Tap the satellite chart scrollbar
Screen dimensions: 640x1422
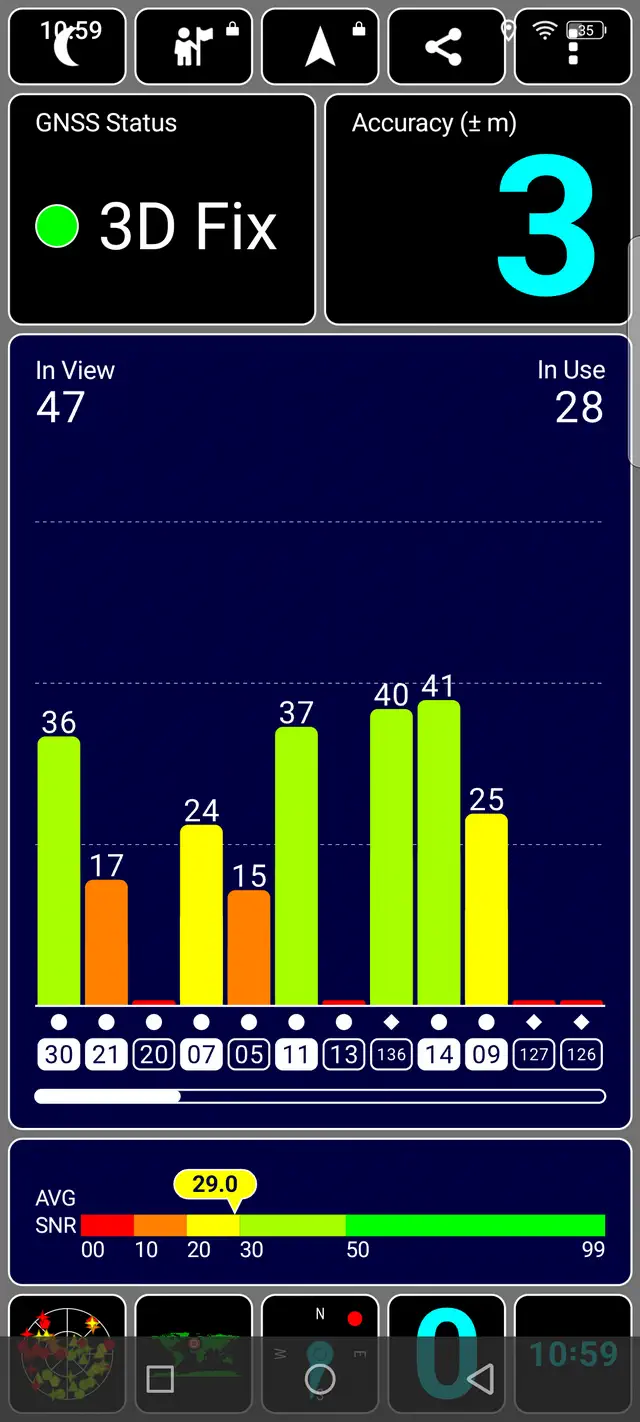pyautogui.click(x=320, y=1096)
